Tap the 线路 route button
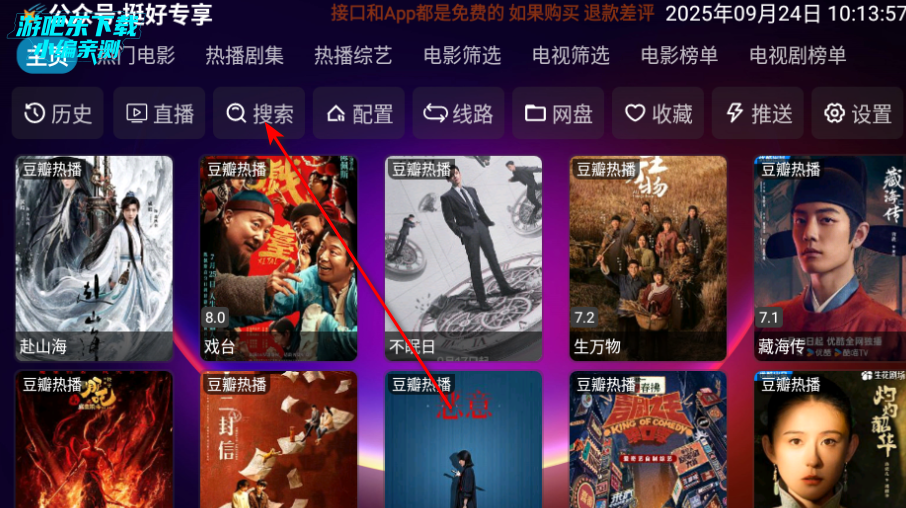 pos(458,114)
